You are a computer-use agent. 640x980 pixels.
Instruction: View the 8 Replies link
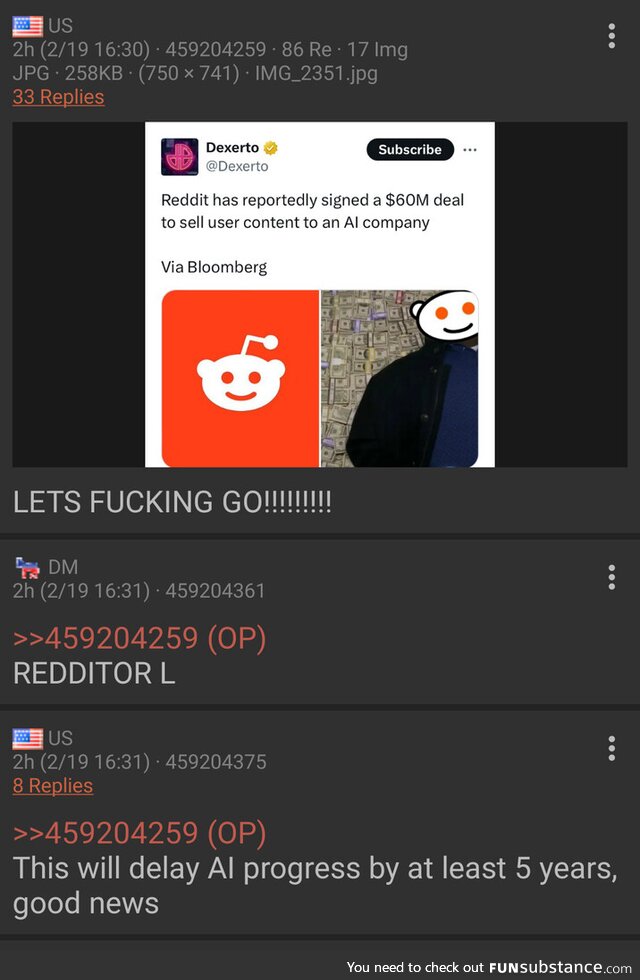(53, 786)
